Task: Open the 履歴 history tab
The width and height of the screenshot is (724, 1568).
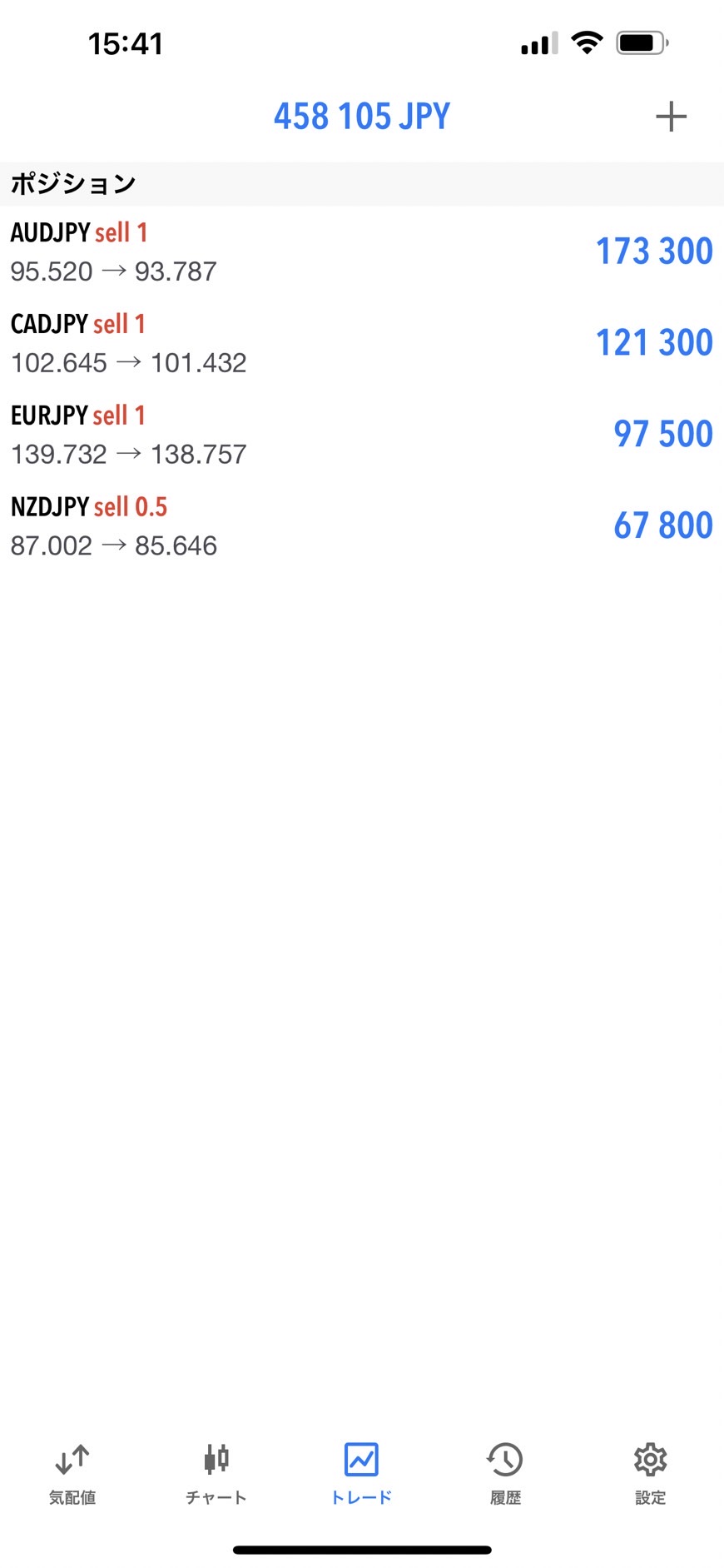Action: point(505,1474)
